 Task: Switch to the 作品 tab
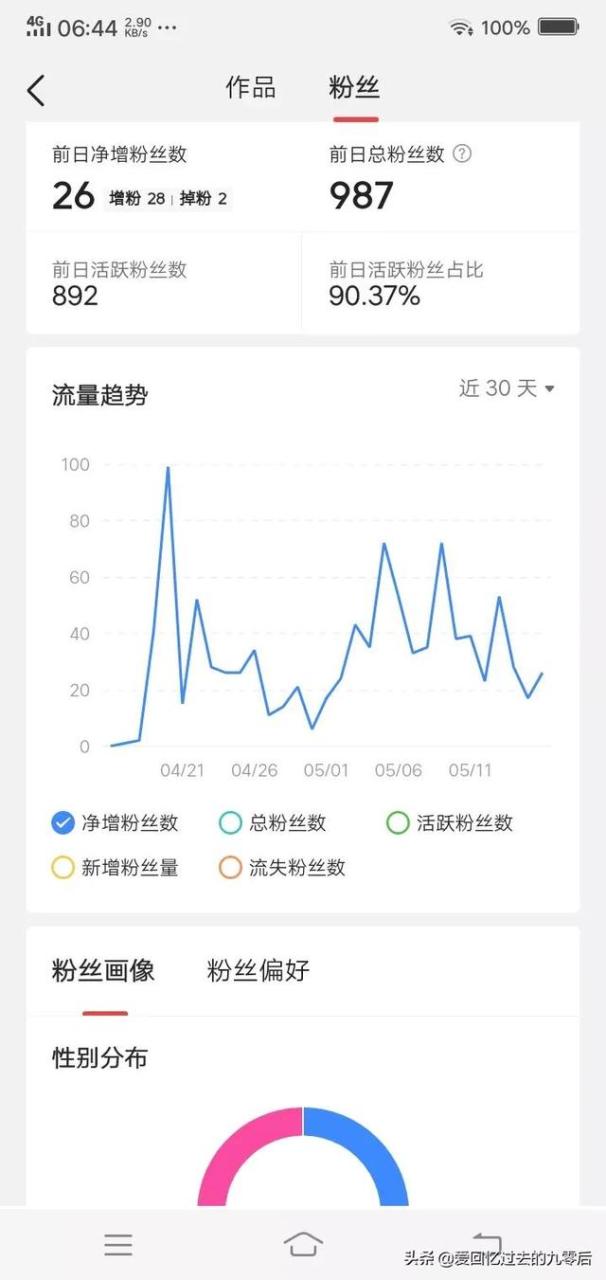tap(250, 88)
